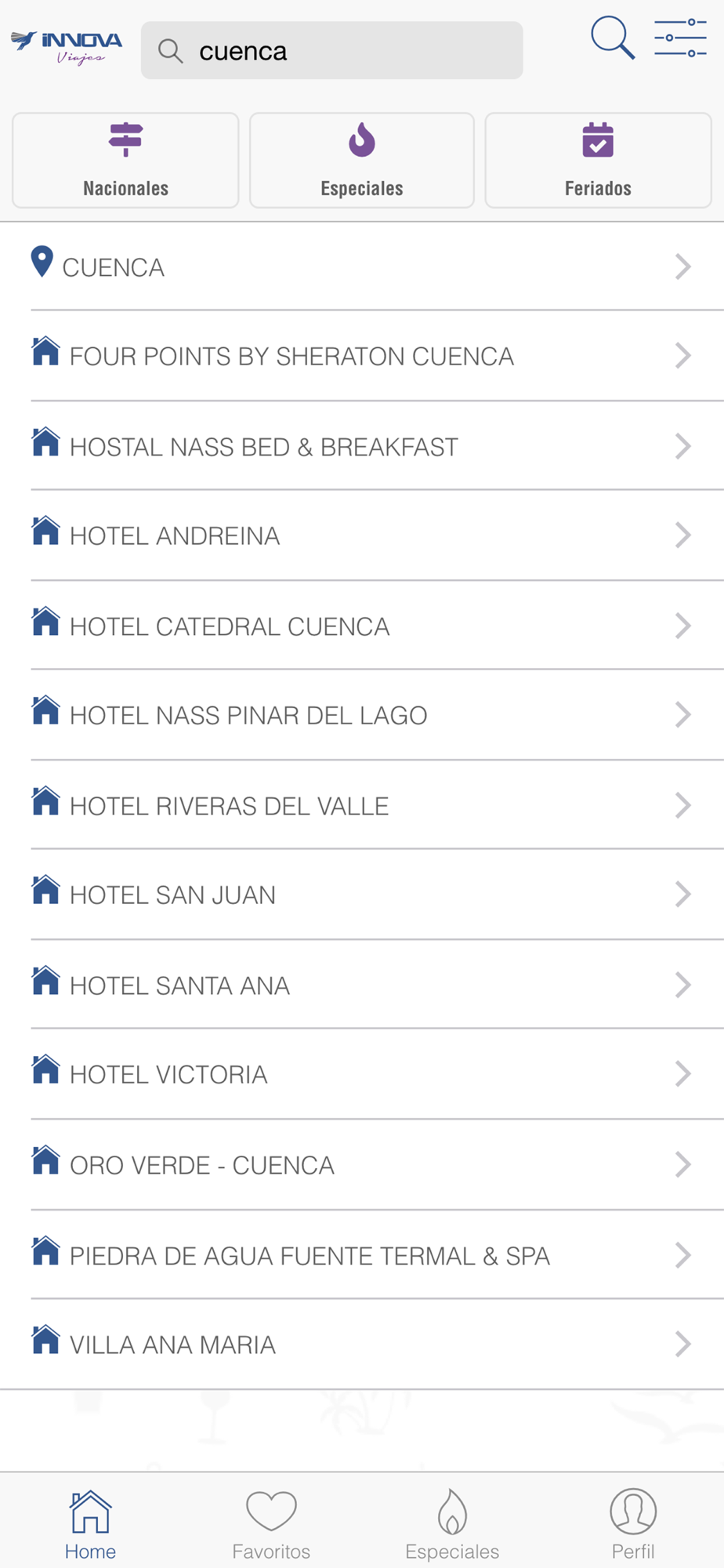View Hotel Catedral Cuenca
This screenshot has width=724, height=1568.
pyautogui.click(x=362, y=626)
